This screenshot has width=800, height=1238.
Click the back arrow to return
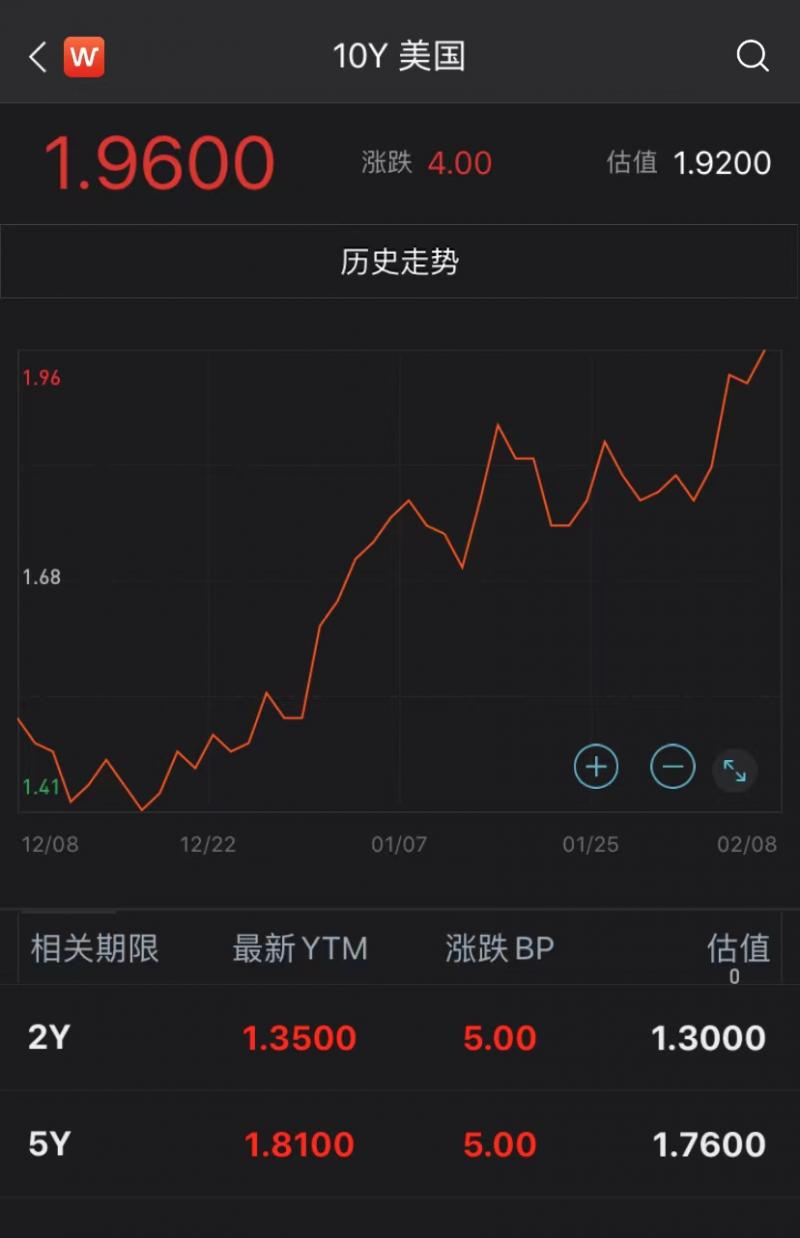click(x=37, y=57)
